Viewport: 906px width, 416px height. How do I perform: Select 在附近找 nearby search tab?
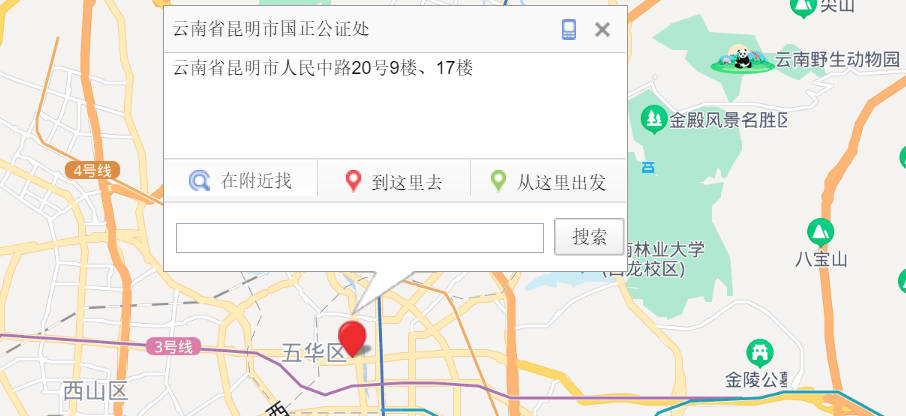click(x=241, y=181)
